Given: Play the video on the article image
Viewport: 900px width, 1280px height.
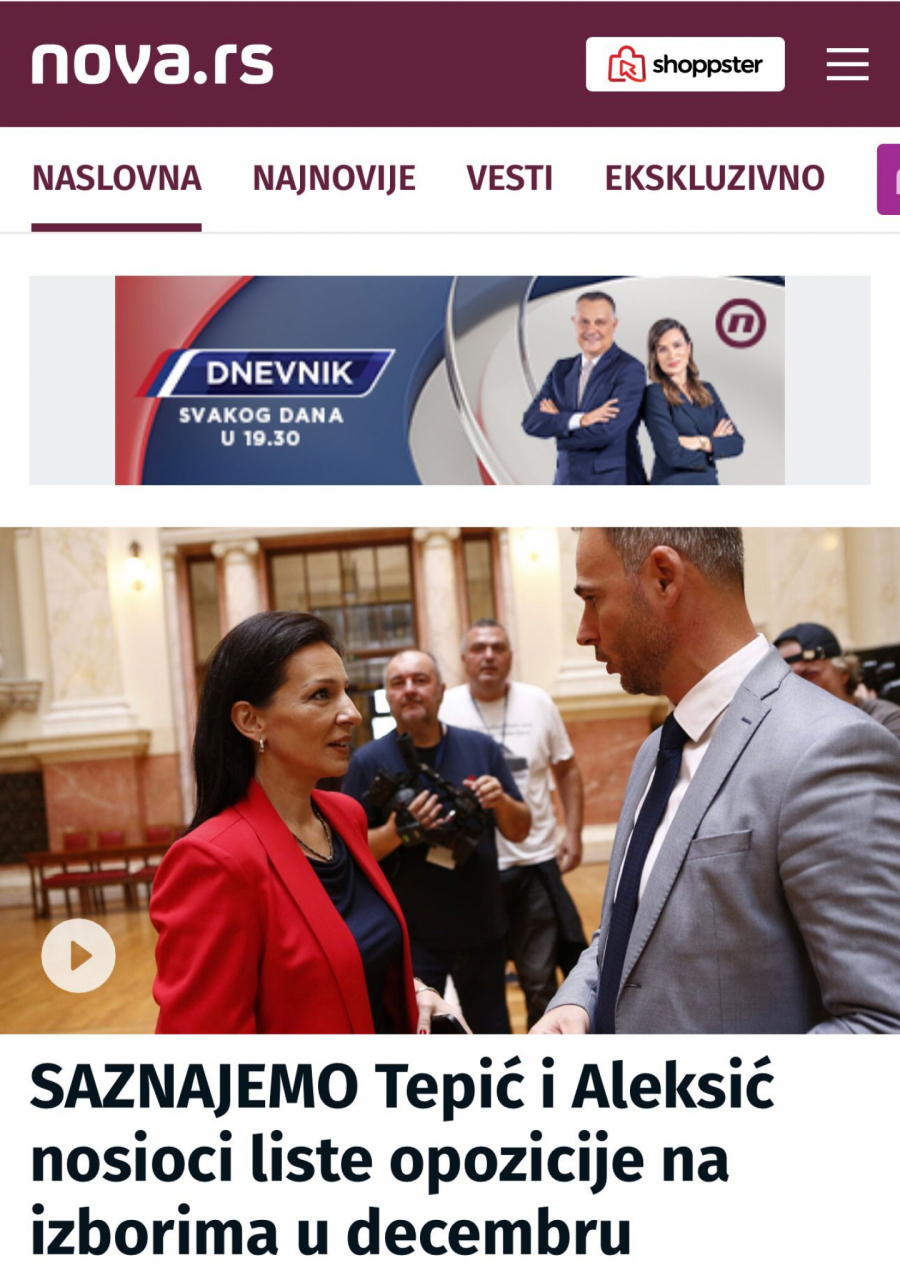Looking at the screenshot, I should pos(78,956).
